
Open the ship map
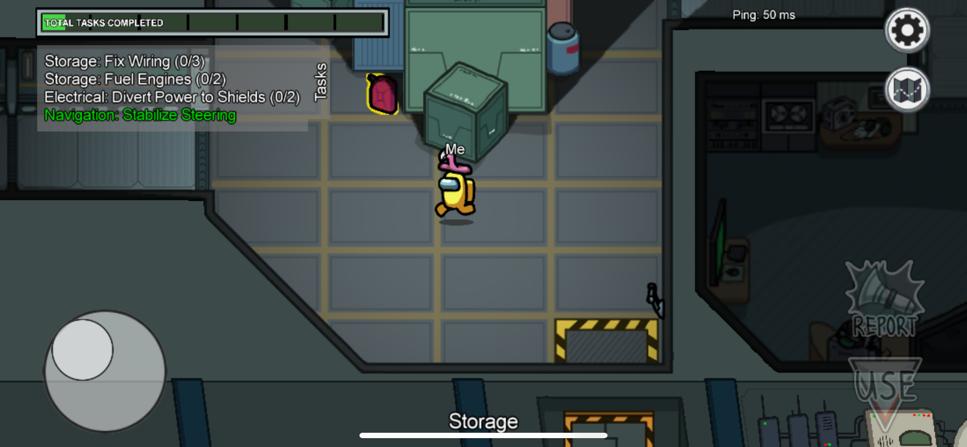click(x=906, y=90)
